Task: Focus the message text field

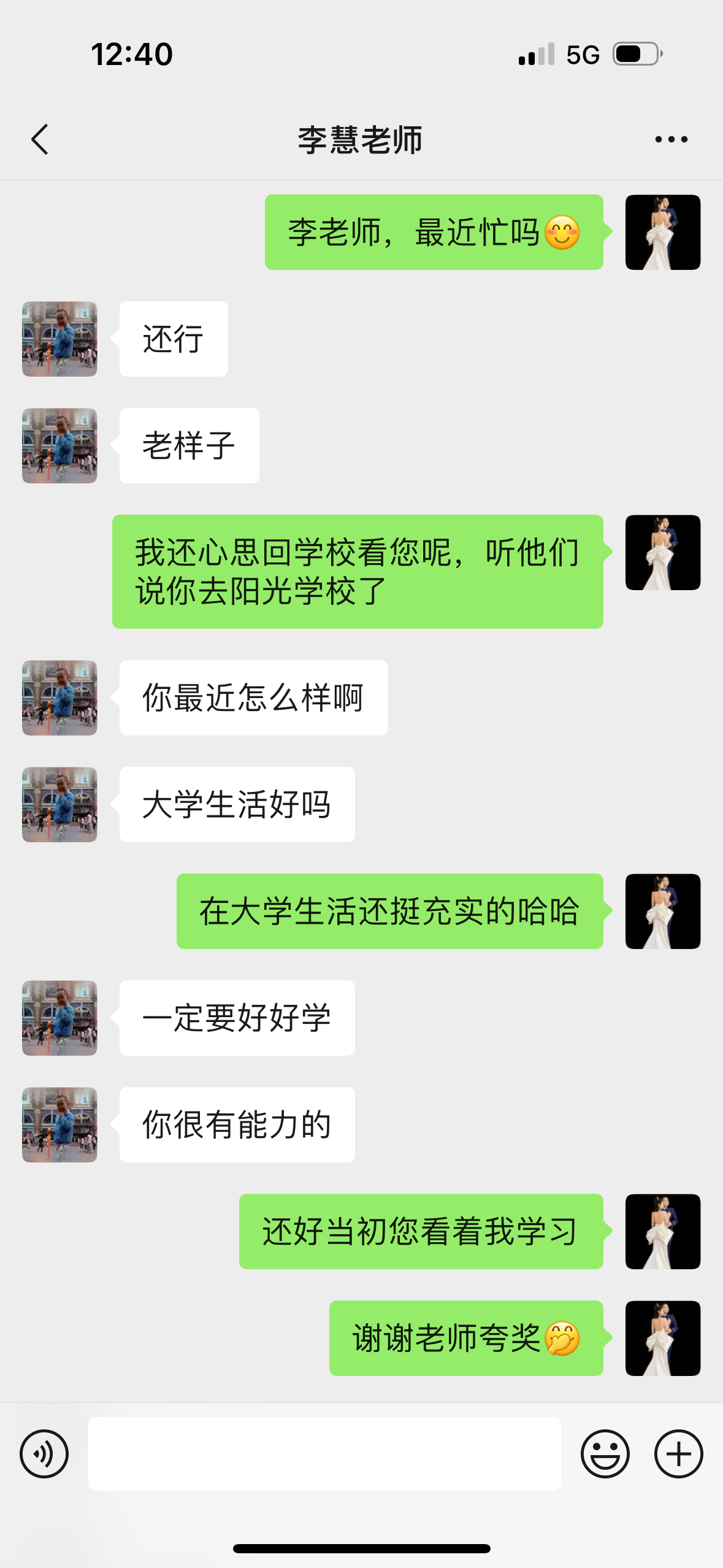Action: point(324,1453)
